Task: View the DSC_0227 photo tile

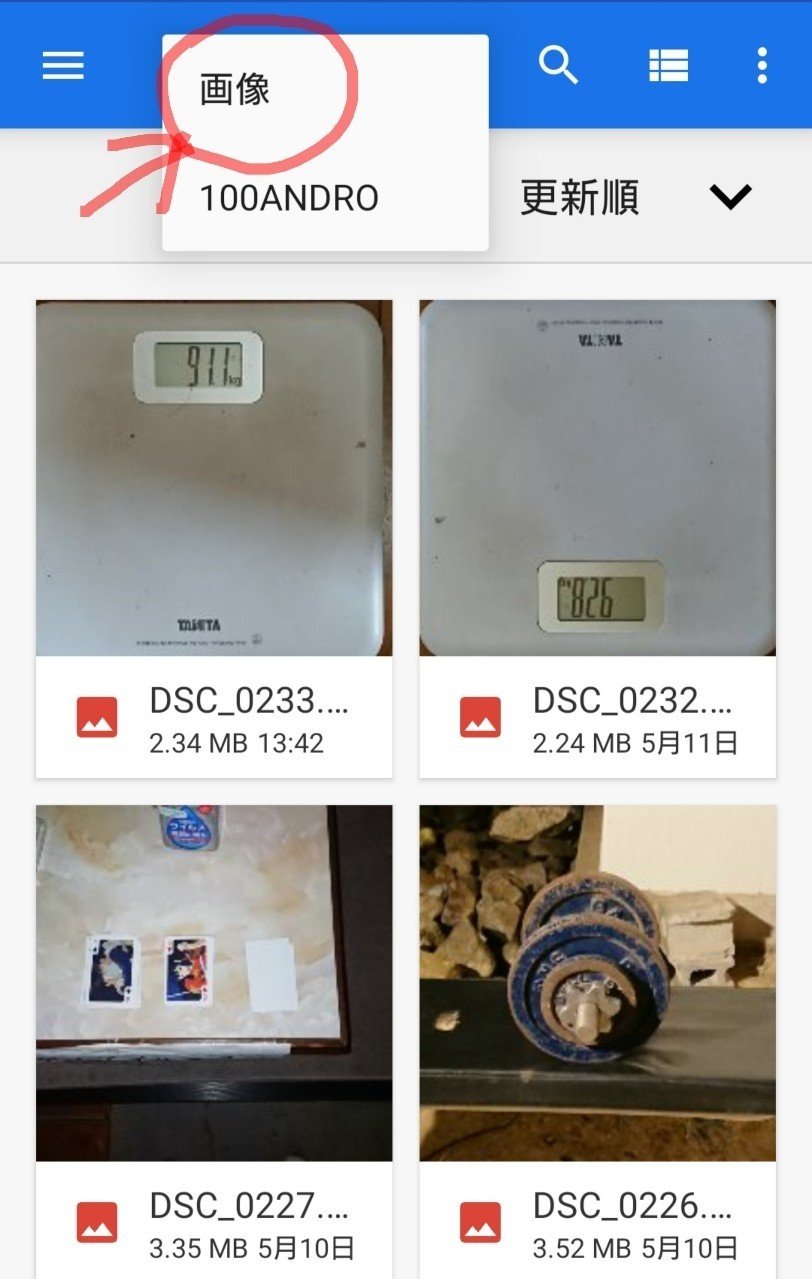Action: (x=214, y=982)
